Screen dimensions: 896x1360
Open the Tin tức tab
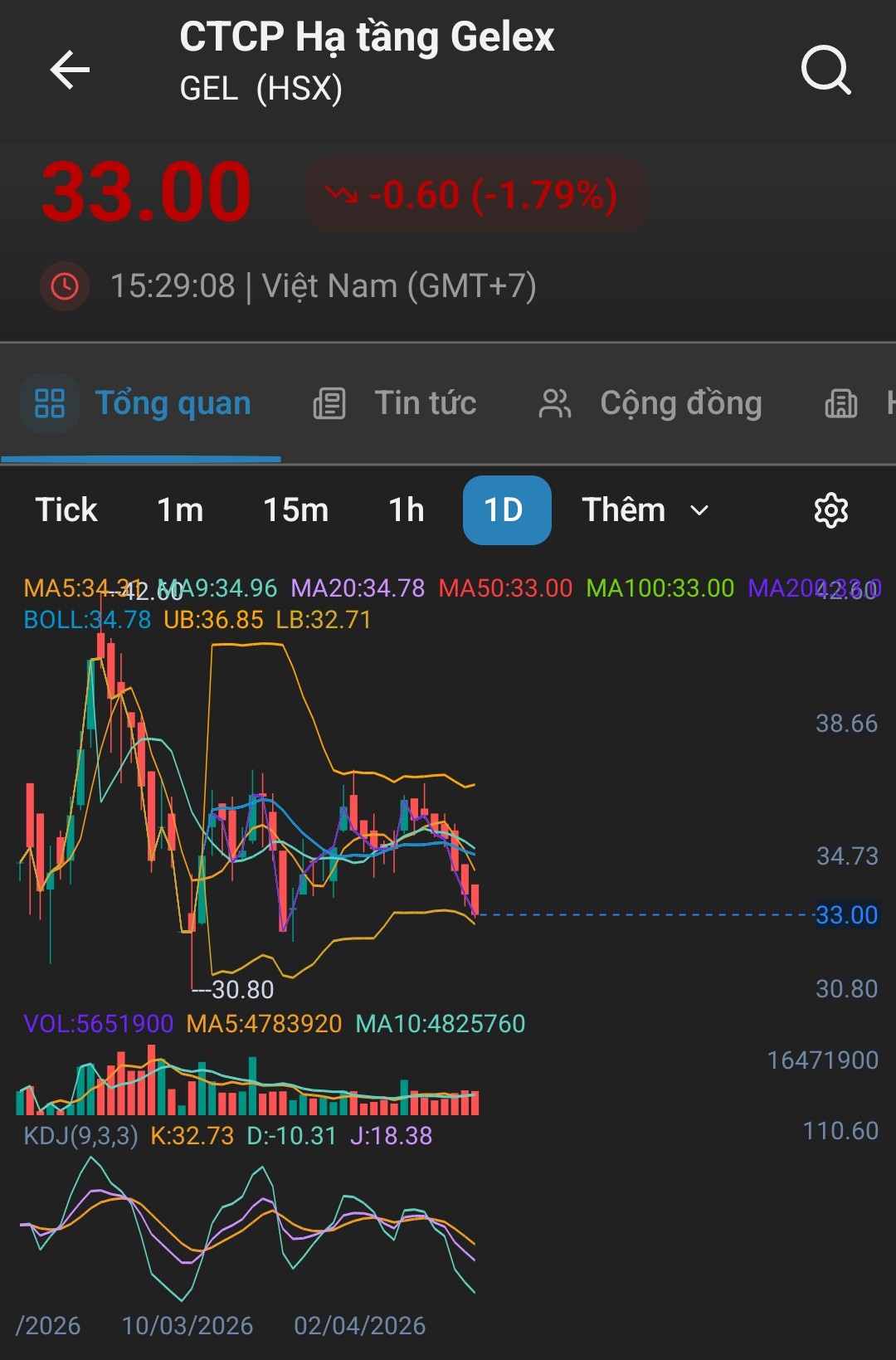click(395, 404)
